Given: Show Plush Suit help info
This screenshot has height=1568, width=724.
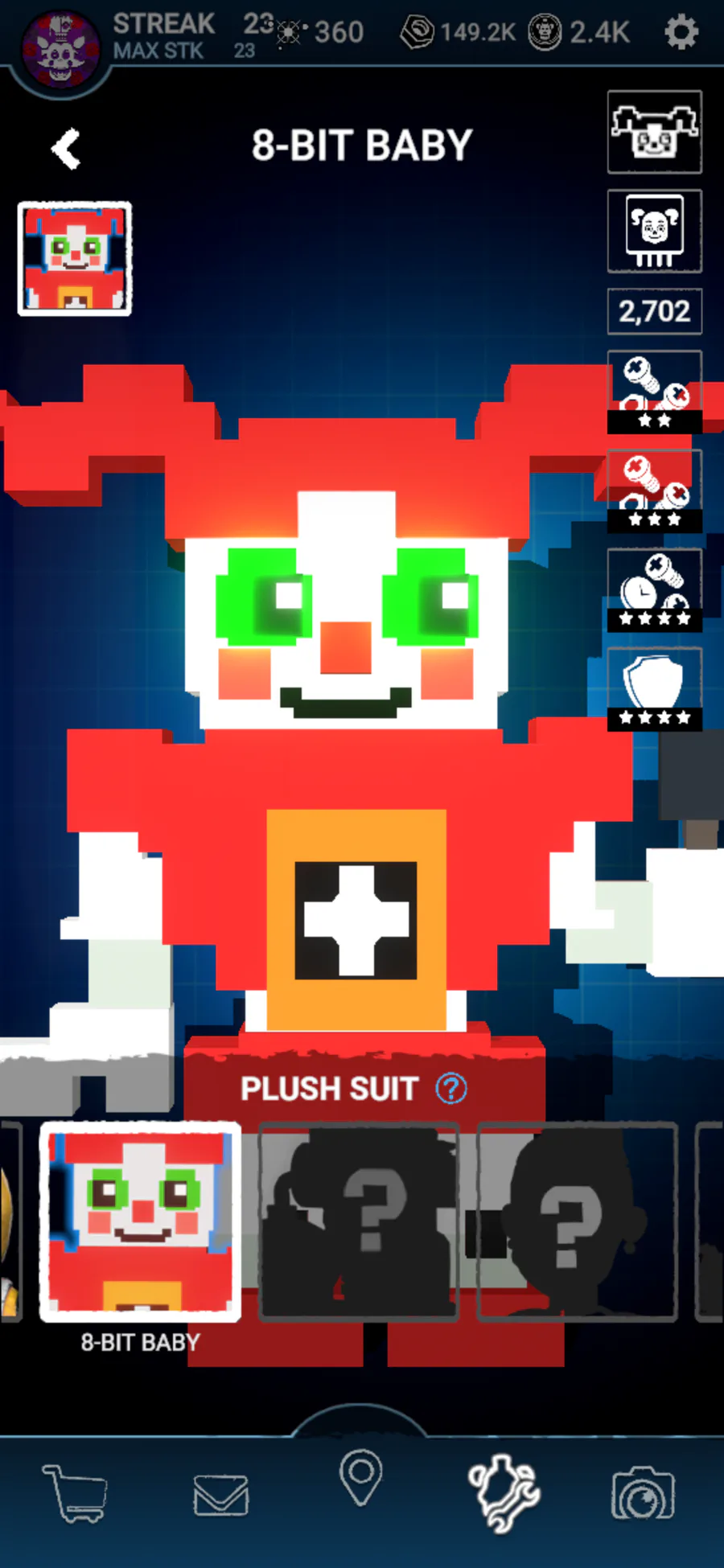Looking at the screenshot, I should coord(451,1089).
